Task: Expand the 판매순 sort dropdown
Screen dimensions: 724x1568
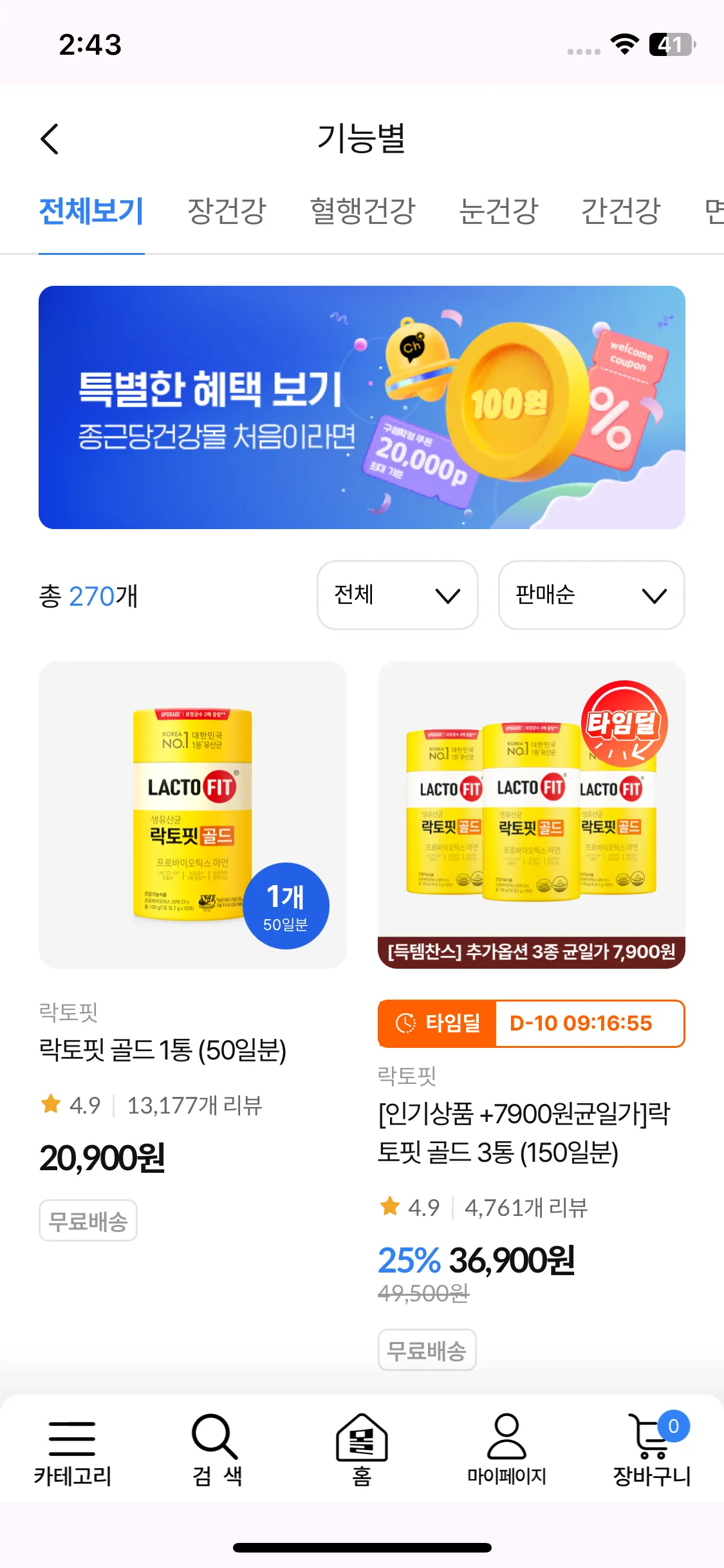Action: click(591, 595)
